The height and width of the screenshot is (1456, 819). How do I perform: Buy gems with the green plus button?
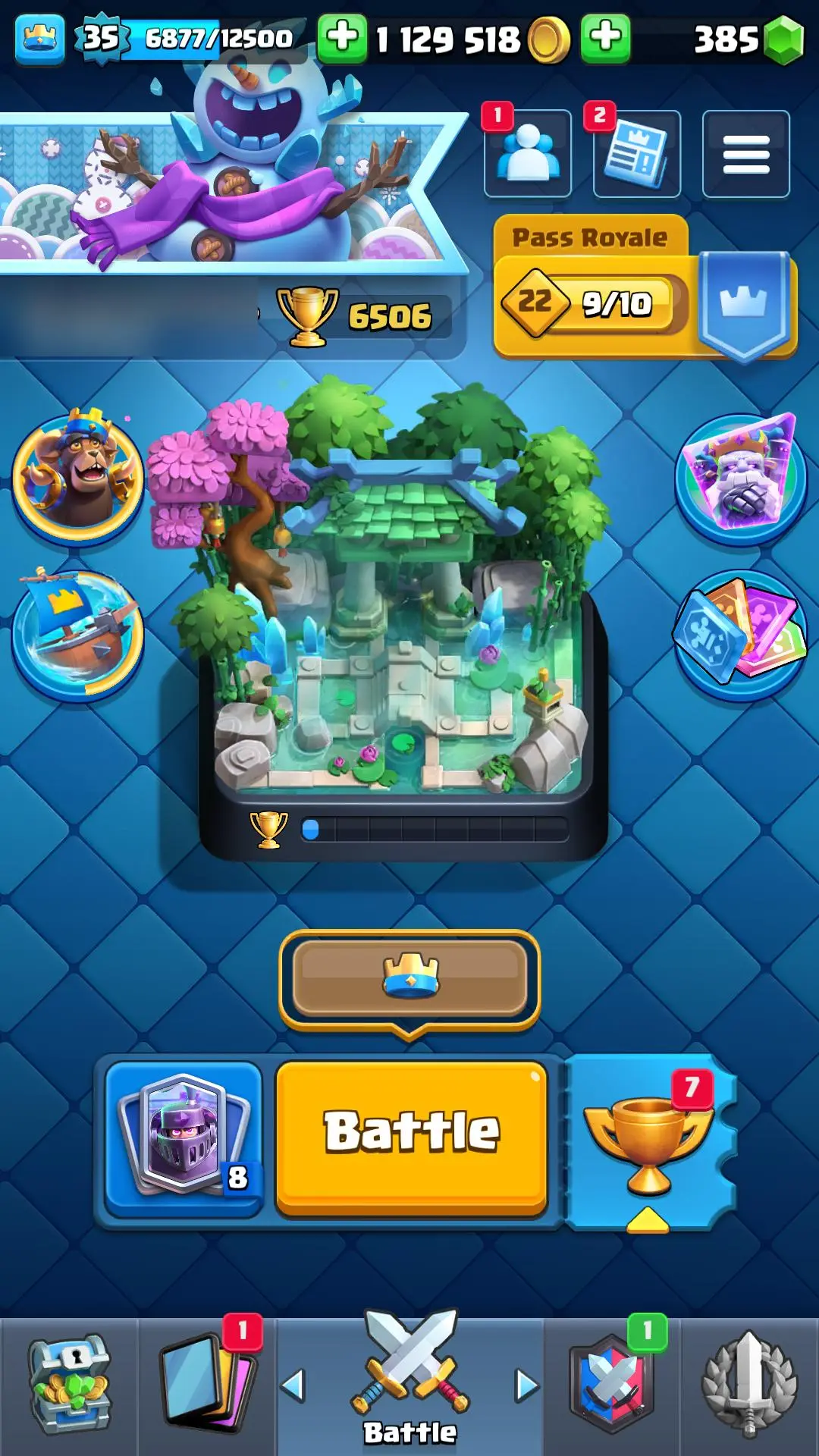[x=605, y=38]
